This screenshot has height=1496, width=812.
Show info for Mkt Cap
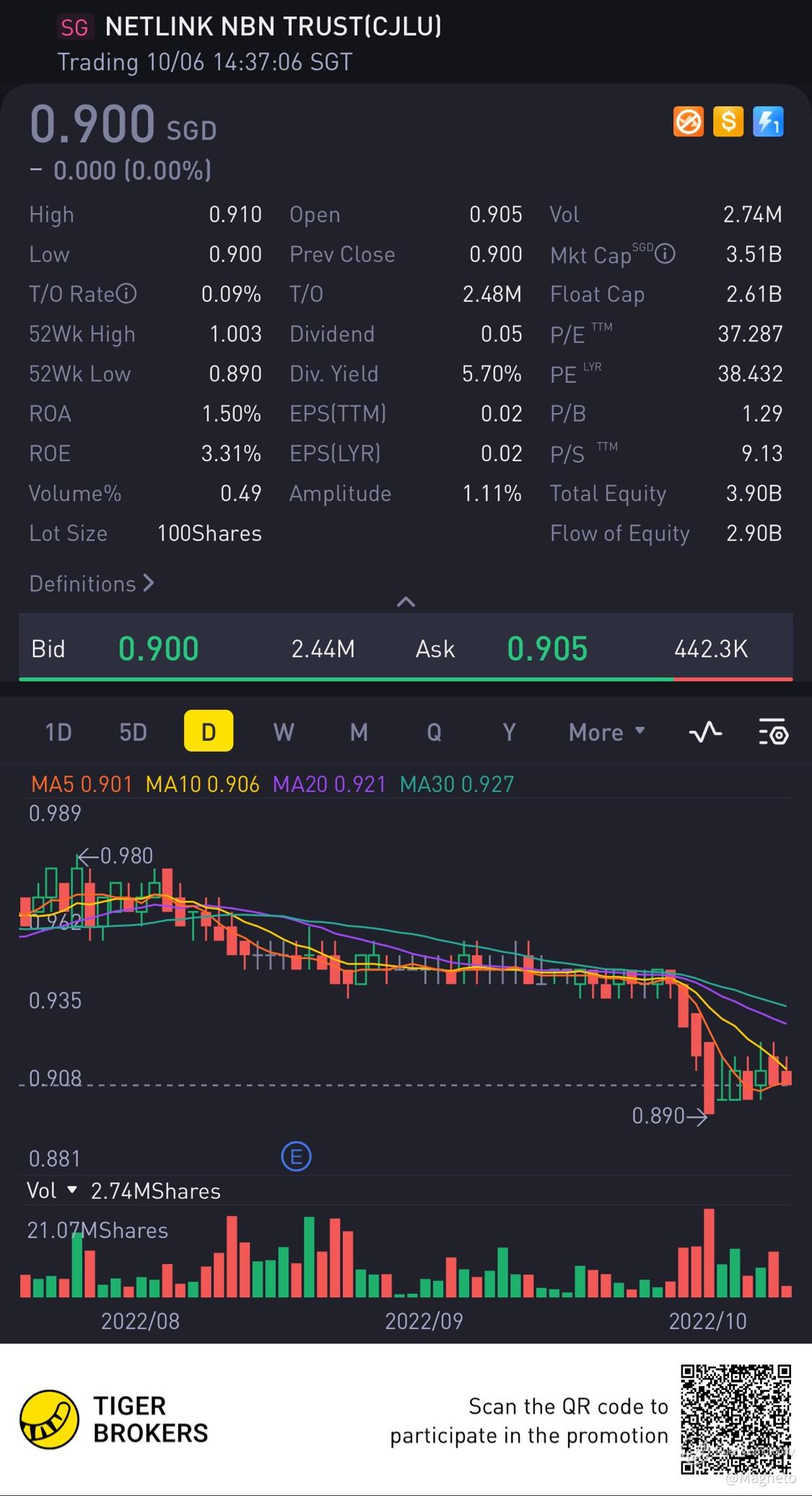[665, 254]
